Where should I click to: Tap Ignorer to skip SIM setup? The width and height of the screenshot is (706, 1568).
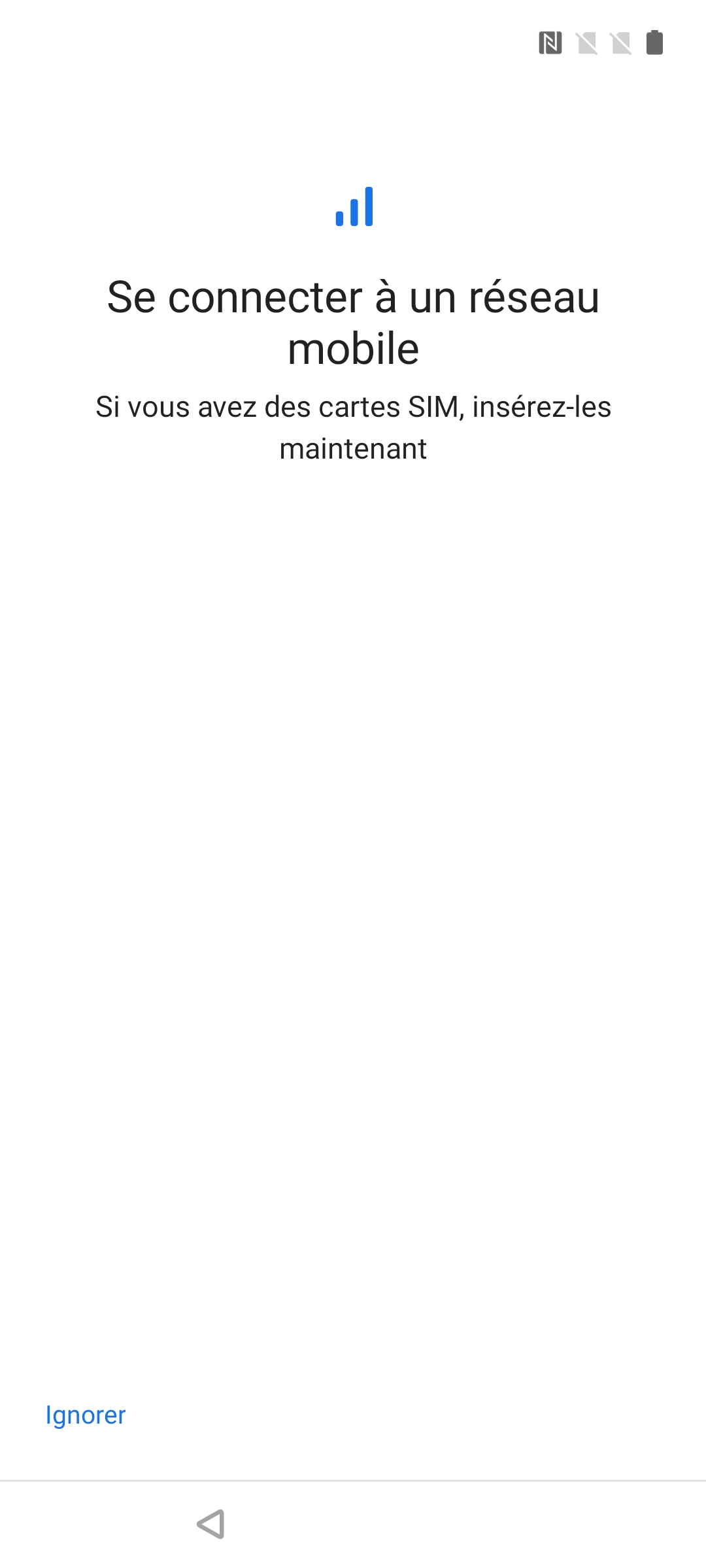pos(86,1415)
